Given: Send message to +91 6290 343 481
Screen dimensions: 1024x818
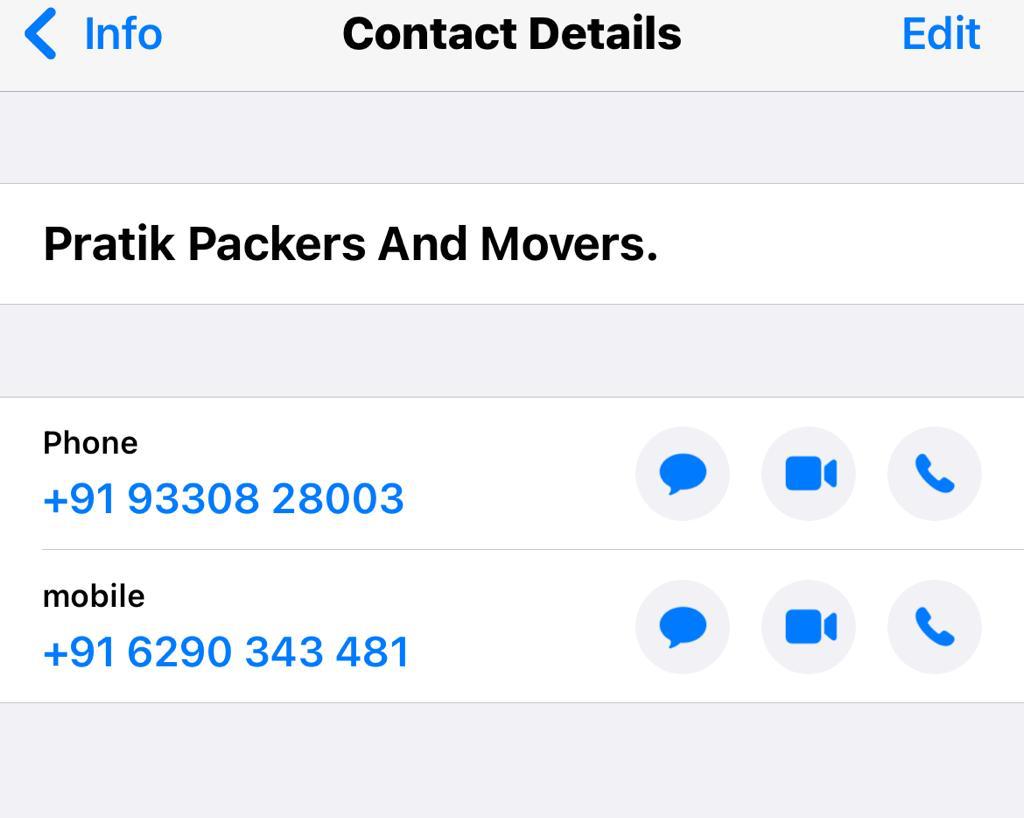Looking at the screenshot, I should [682, 627].
